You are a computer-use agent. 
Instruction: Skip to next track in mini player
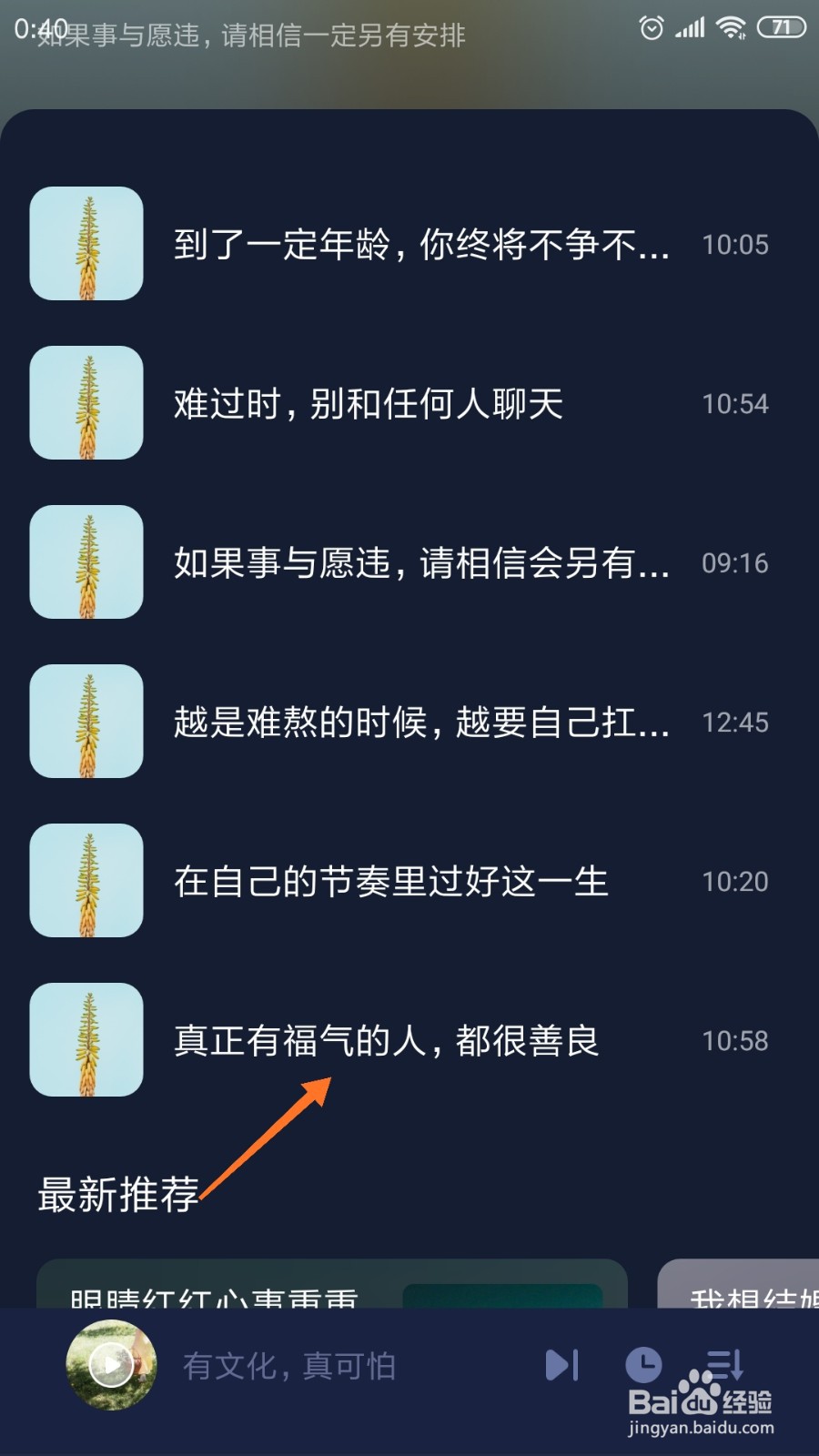(561, 1365)
